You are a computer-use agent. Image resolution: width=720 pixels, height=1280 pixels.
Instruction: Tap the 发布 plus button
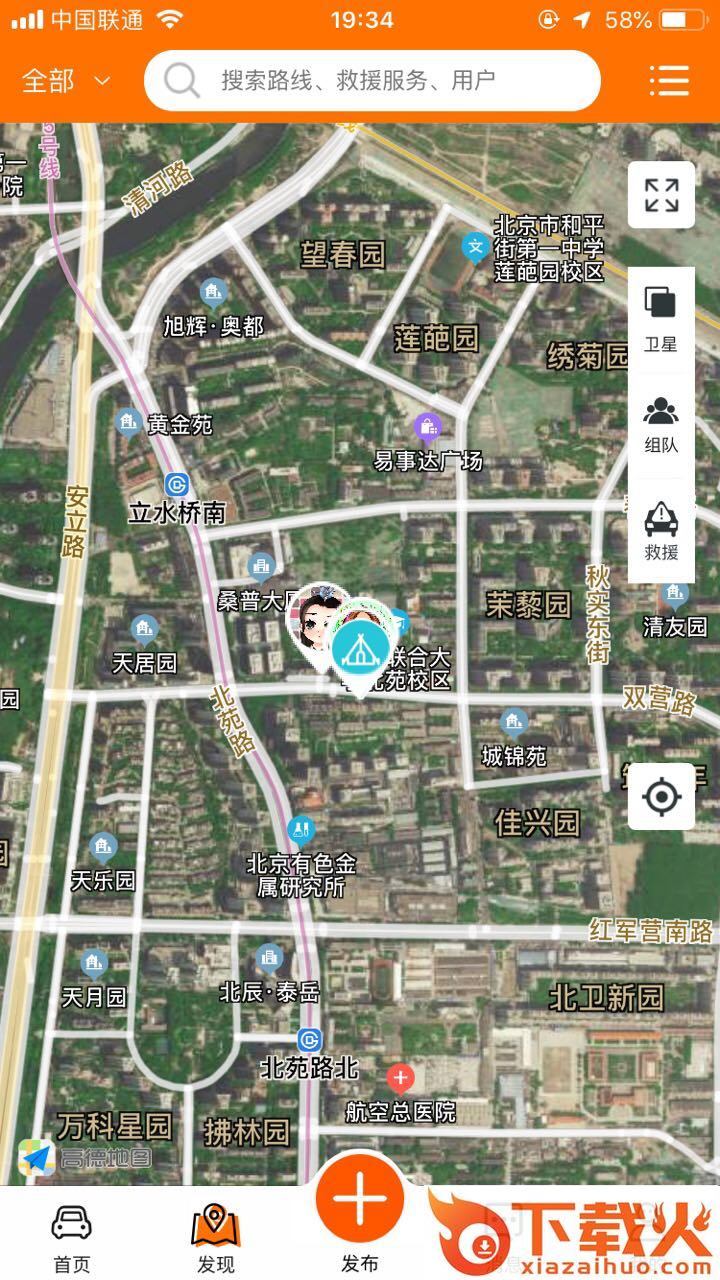tap(360, 1200)
